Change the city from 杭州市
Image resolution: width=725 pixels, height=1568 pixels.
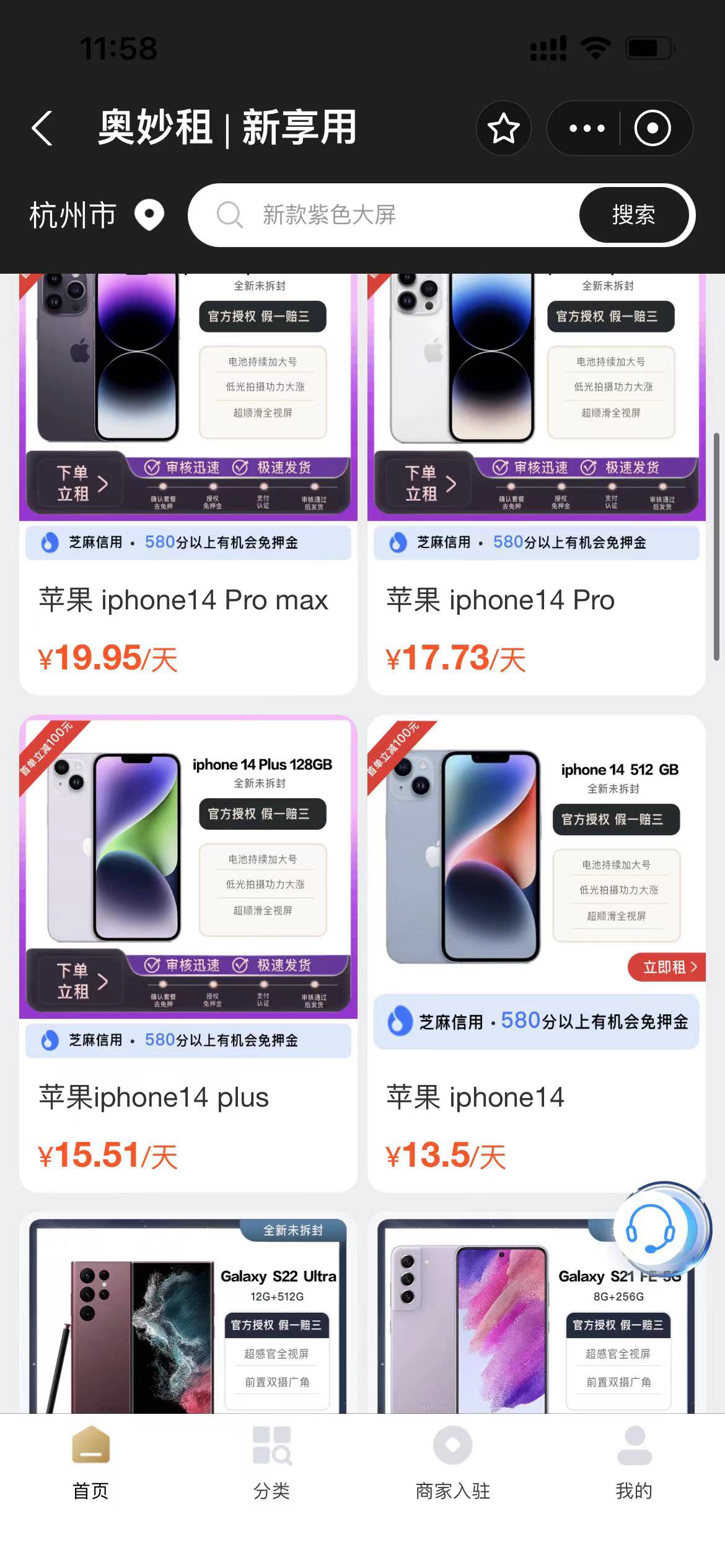tap(96, 216)
